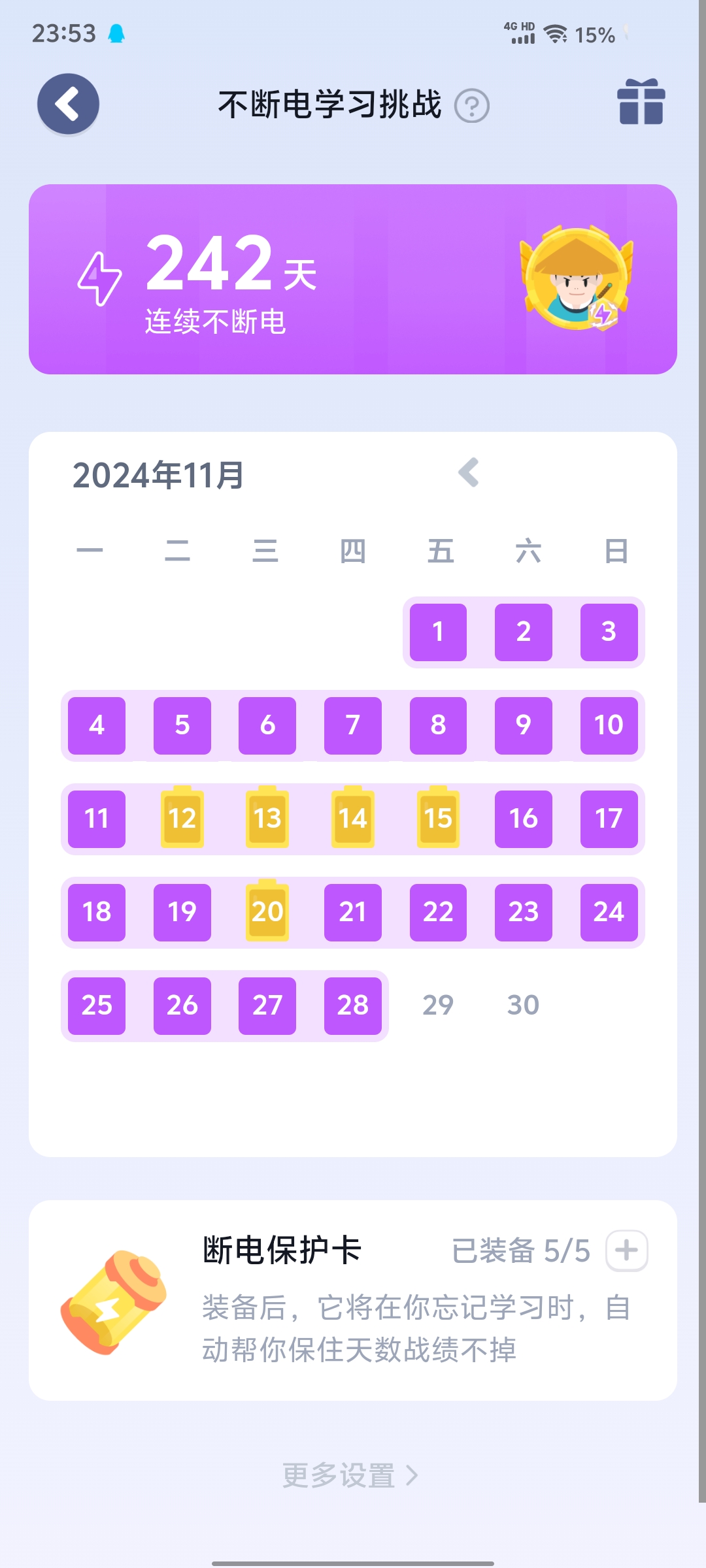Show the previous month in the calendar
Screen dimensions: 706x1568
pyautogui.click(x=469, y=472)
